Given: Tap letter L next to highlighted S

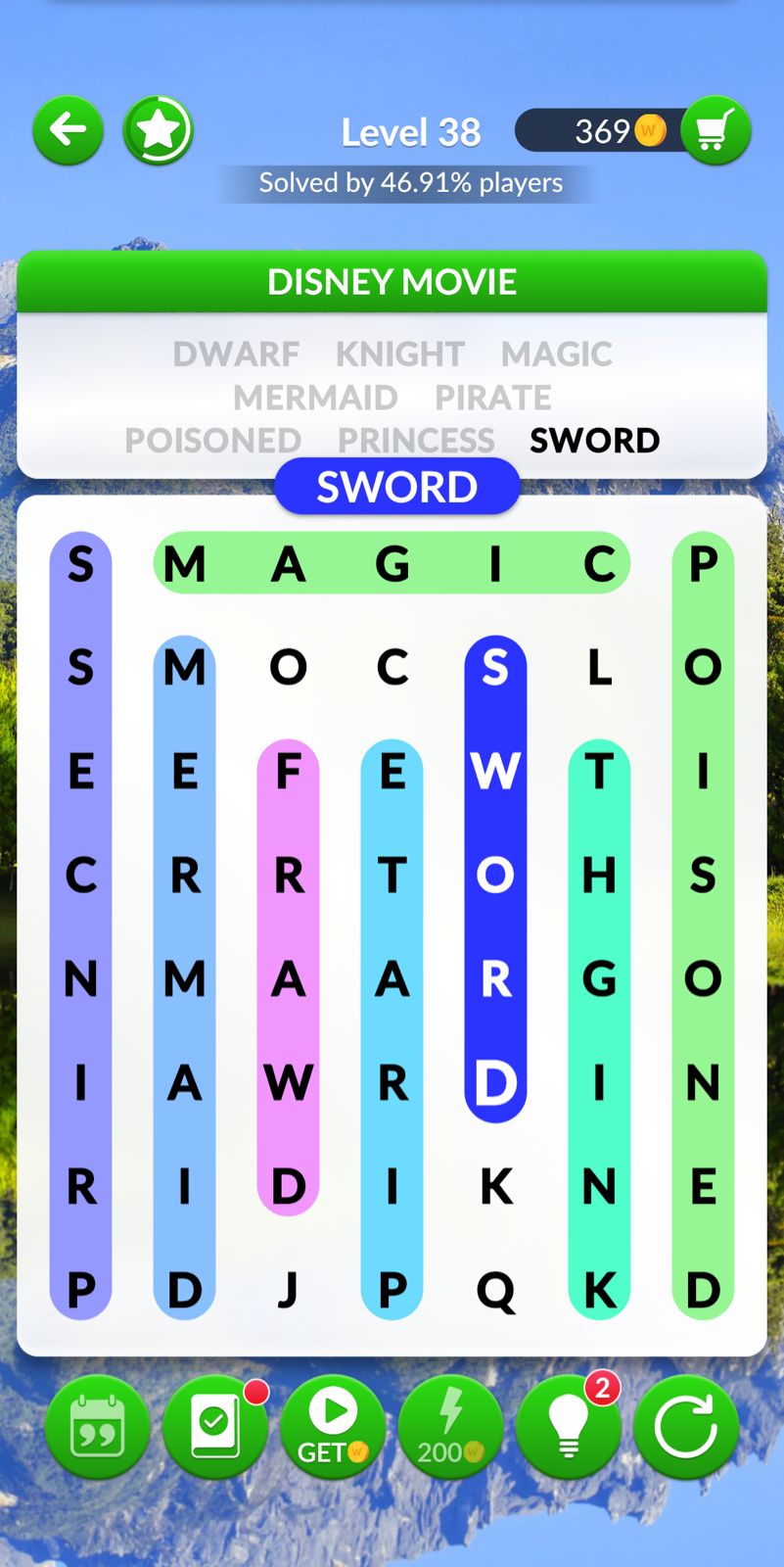Looking at the screenshot, I should tap(599, 668).
